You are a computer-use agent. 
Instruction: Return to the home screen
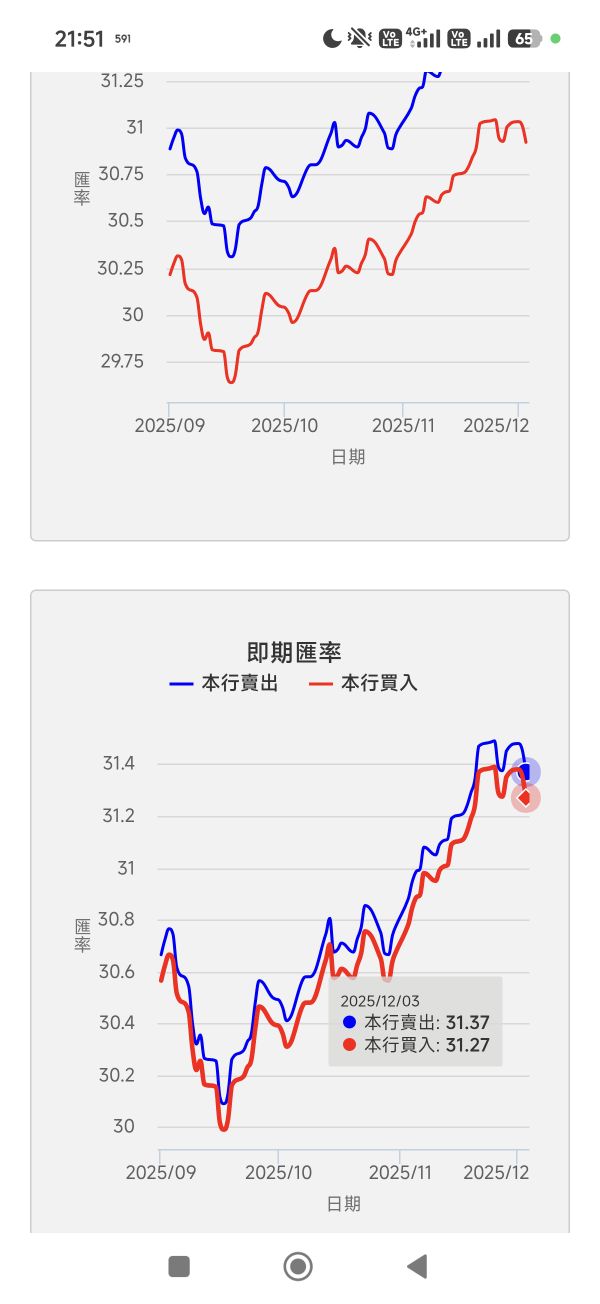[298, 1267]
